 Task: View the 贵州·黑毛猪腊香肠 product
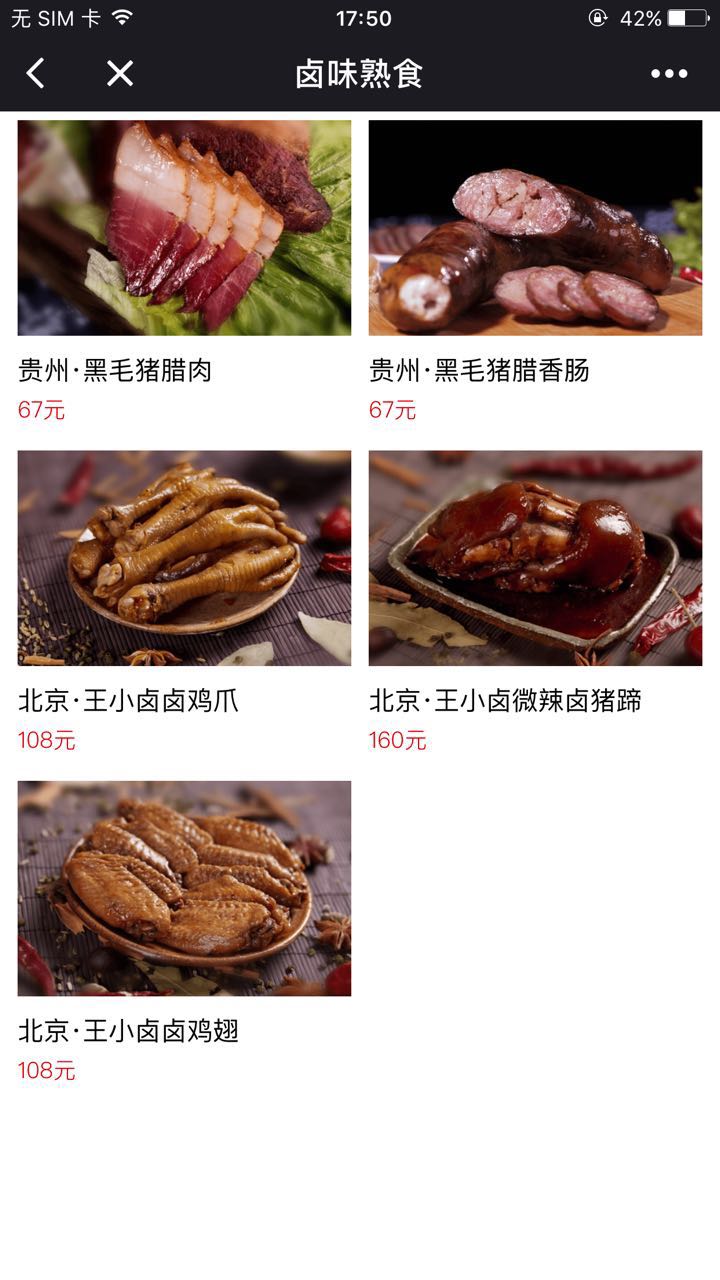click(x=535, y=228)
